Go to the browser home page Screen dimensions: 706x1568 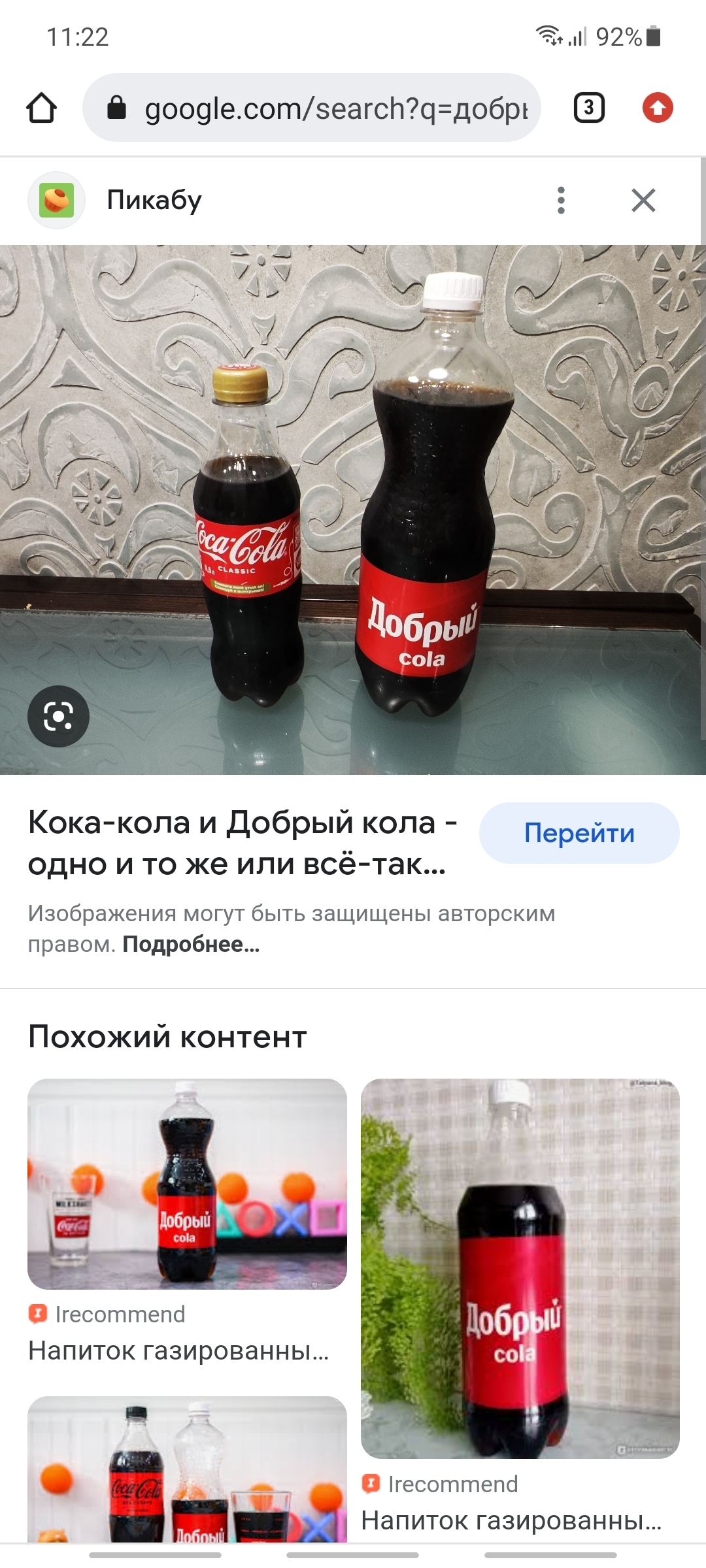point(41,108)
